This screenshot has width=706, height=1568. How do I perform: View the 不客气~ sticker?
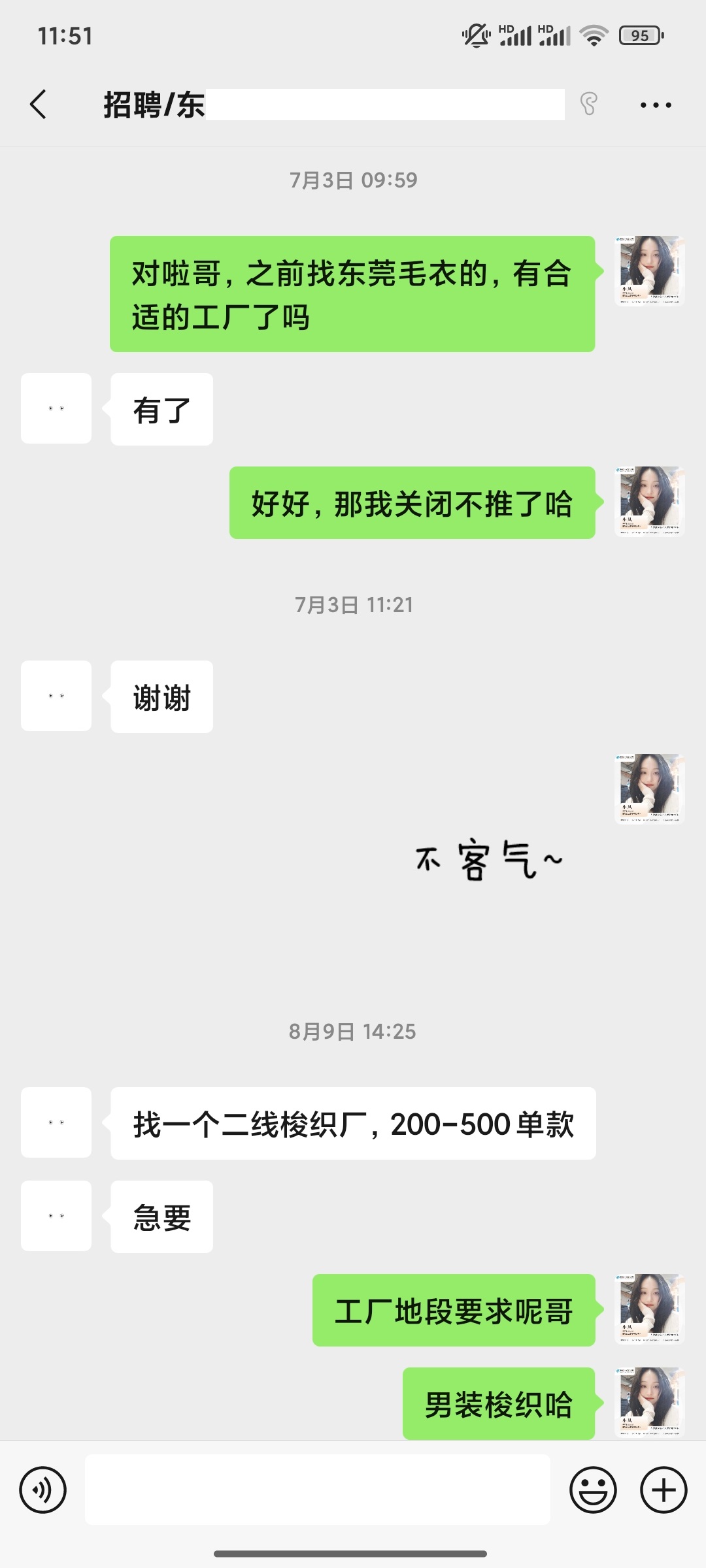(x=489, y=860)
